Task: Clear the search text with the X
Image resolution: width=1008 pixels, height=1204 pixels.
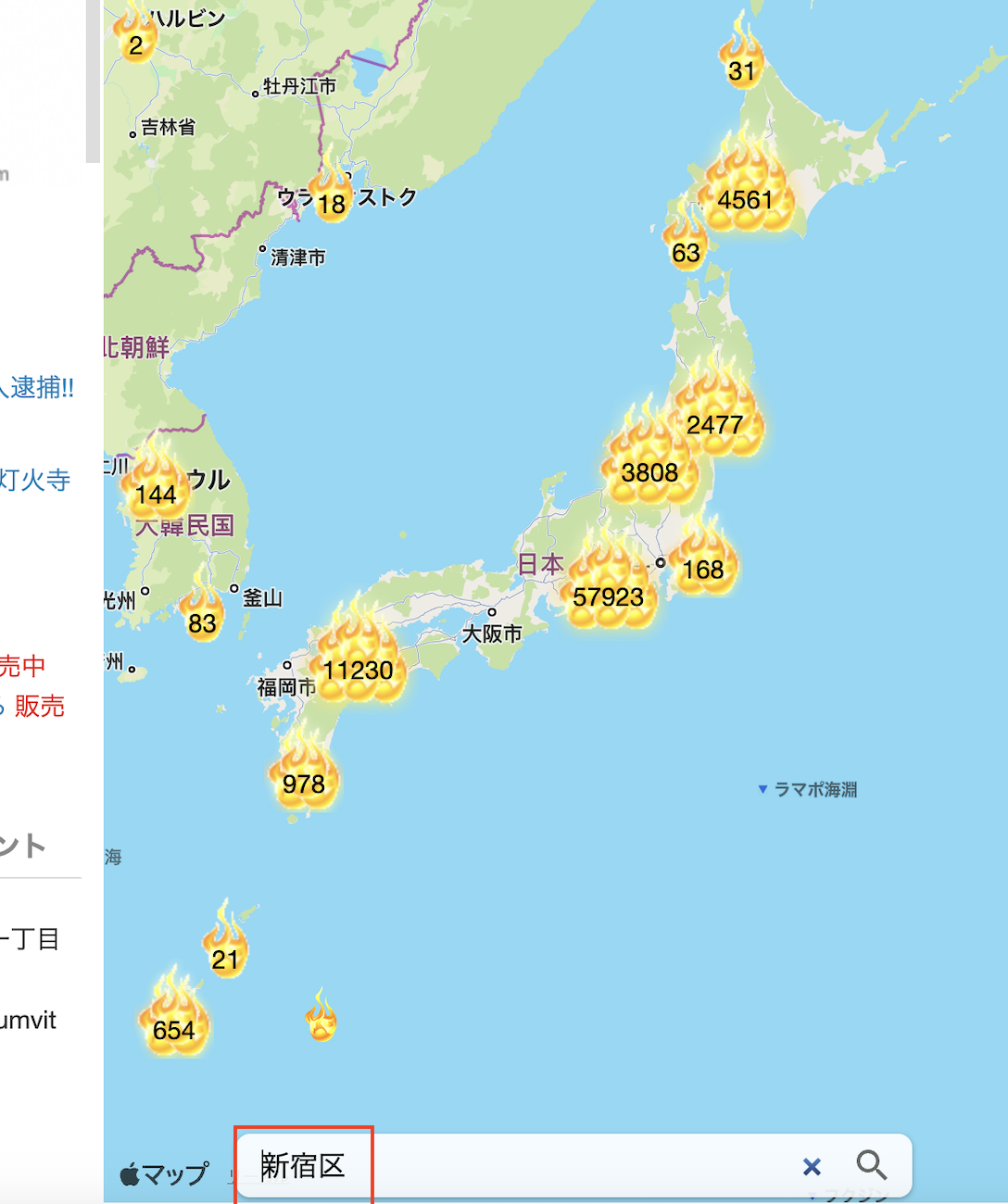Action: click(x=812, y=1166)
